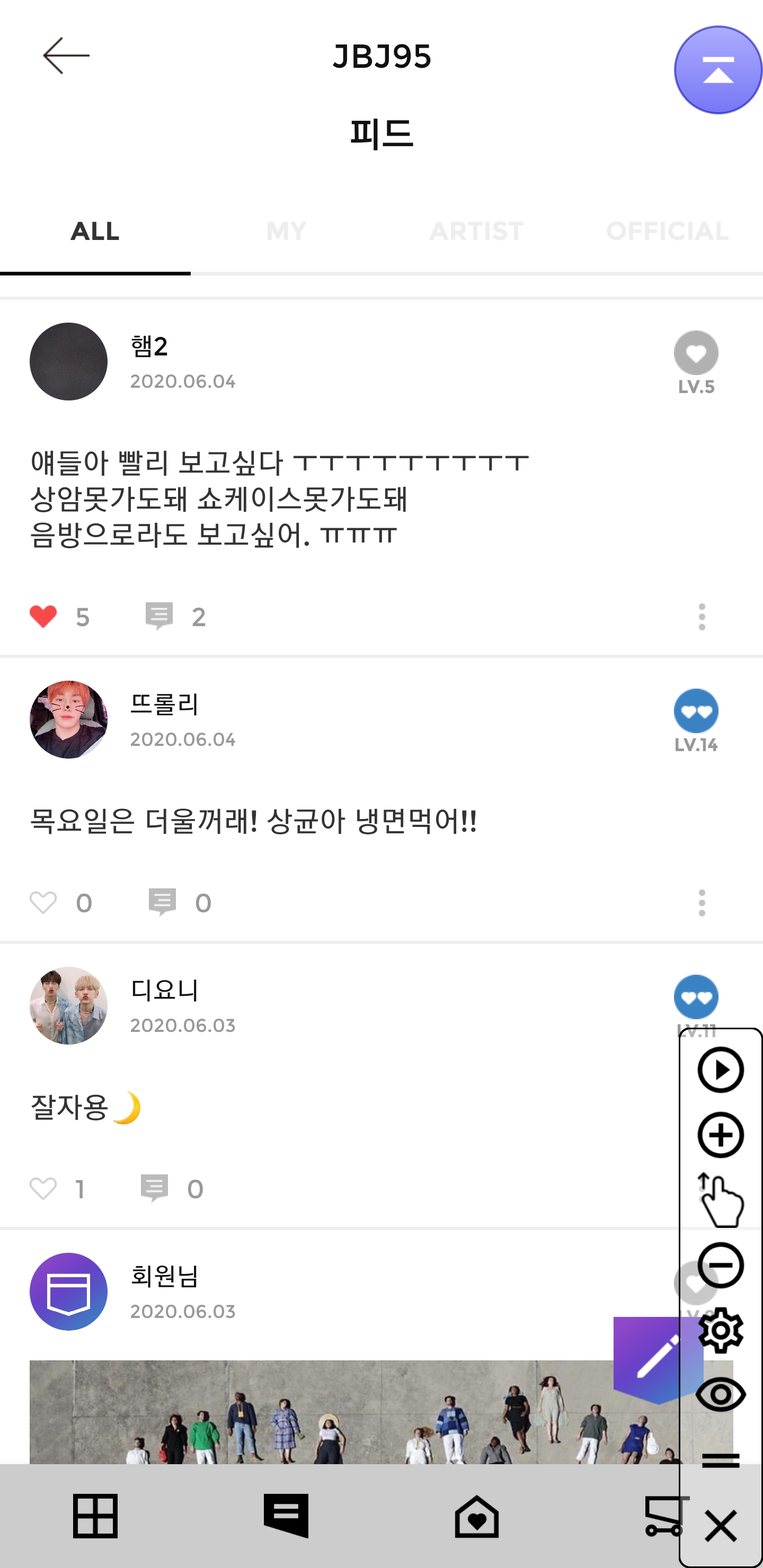
Task: Open 뜨롤리's profile picture
Action: pyautogui.click(x=68, y=719)
